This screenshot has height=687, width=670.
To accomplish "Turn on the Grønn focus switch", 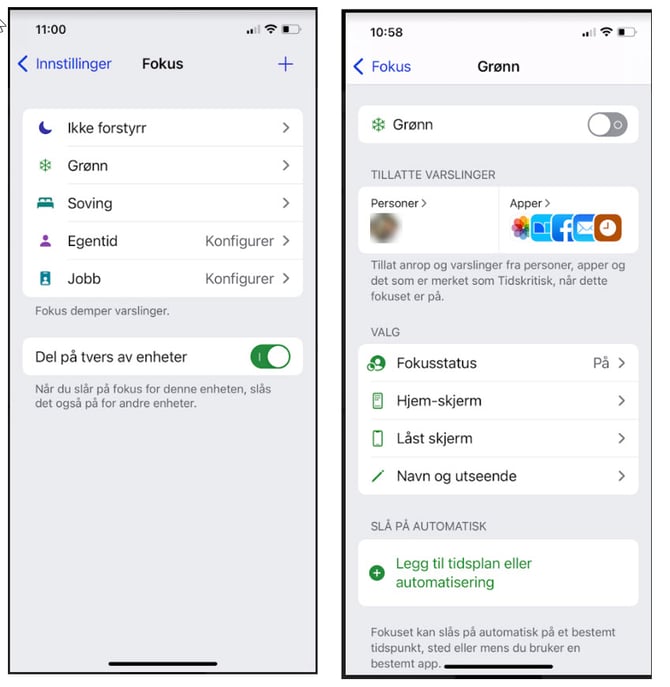I will [607, 125].
